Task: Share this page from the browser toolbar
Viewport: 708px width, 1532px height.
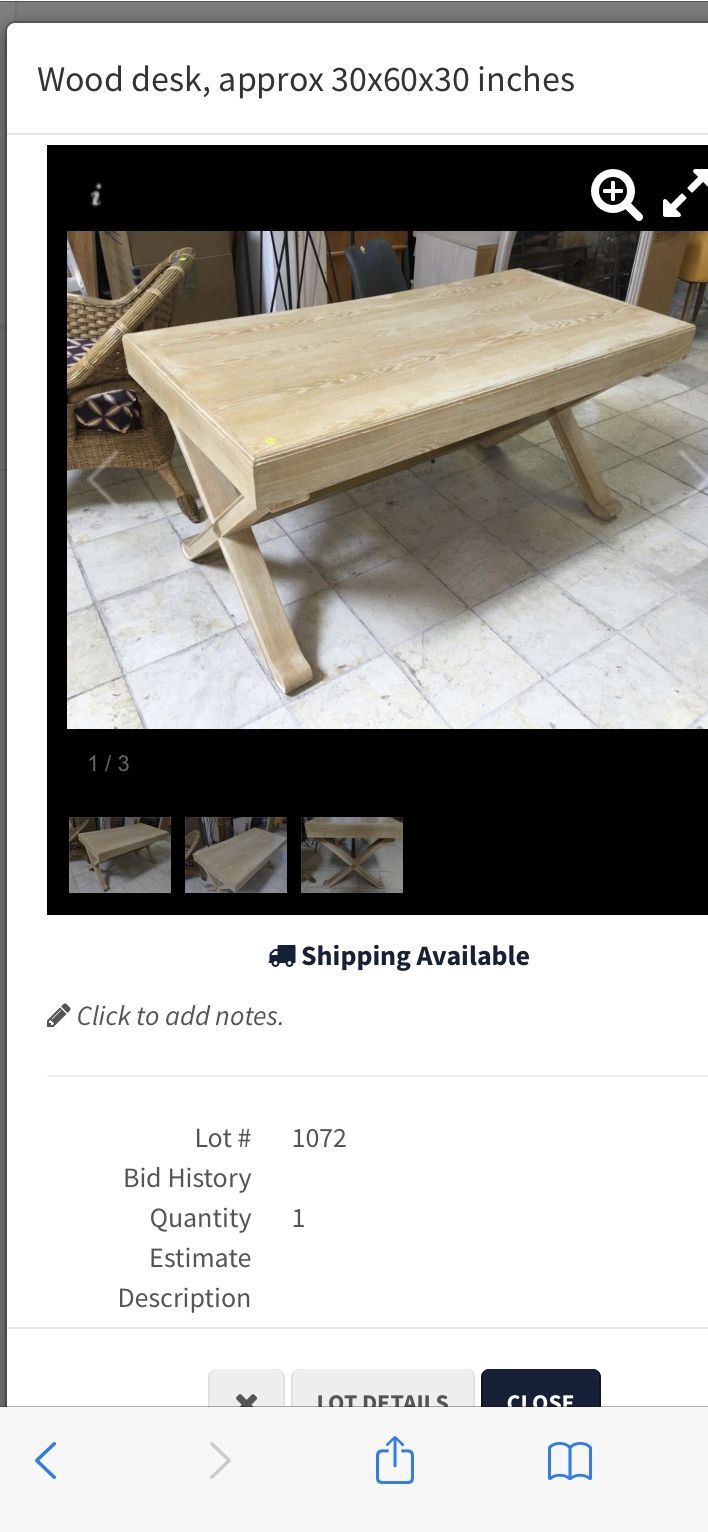Action: point(394,1461)
